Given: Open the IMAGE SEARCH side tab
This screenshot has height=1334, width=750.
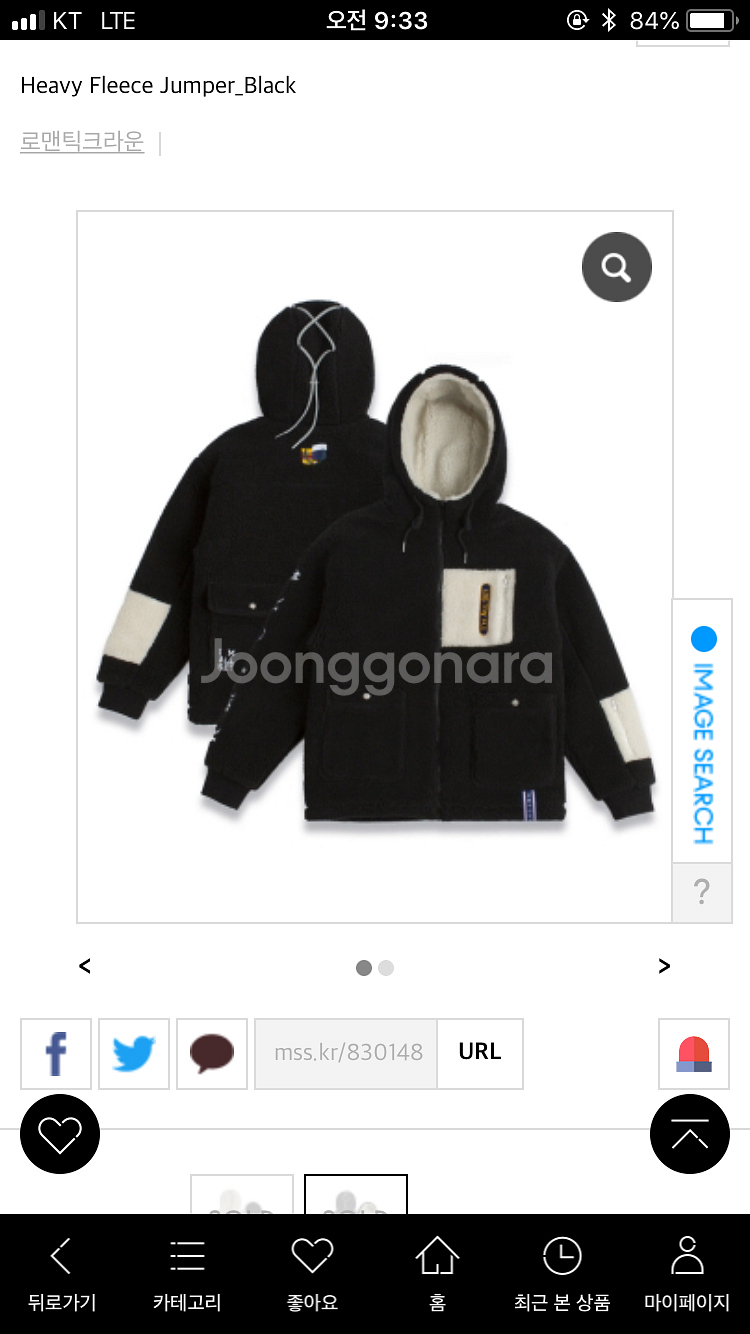Looking at the screenshot, I should (702, 732).
